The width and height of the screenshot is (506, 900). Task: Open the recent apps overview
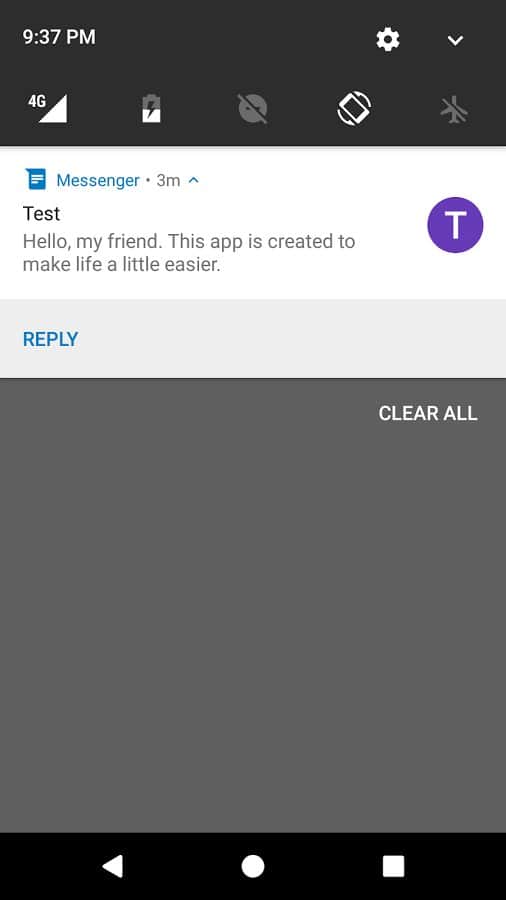pyautogui.click(x=394, y=866)
